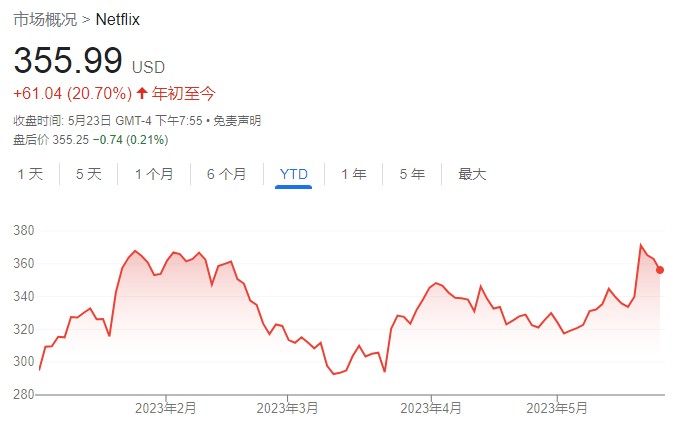Switch to the 5年 range

pyautogui.click(x=412, y=174)
